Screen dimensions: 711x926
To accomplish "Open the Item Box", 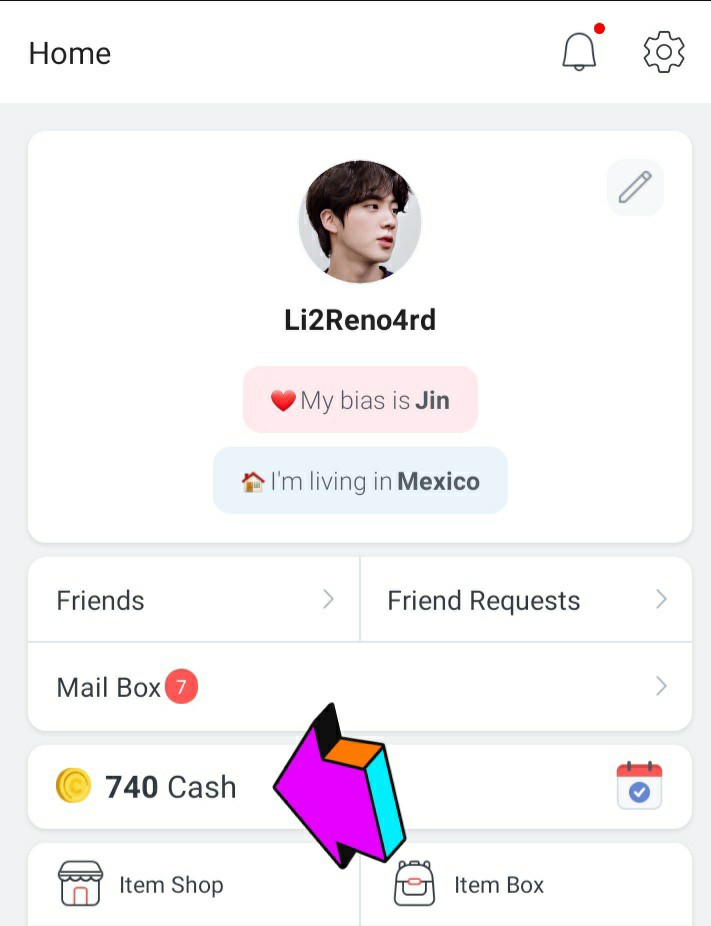I will 526,885.
